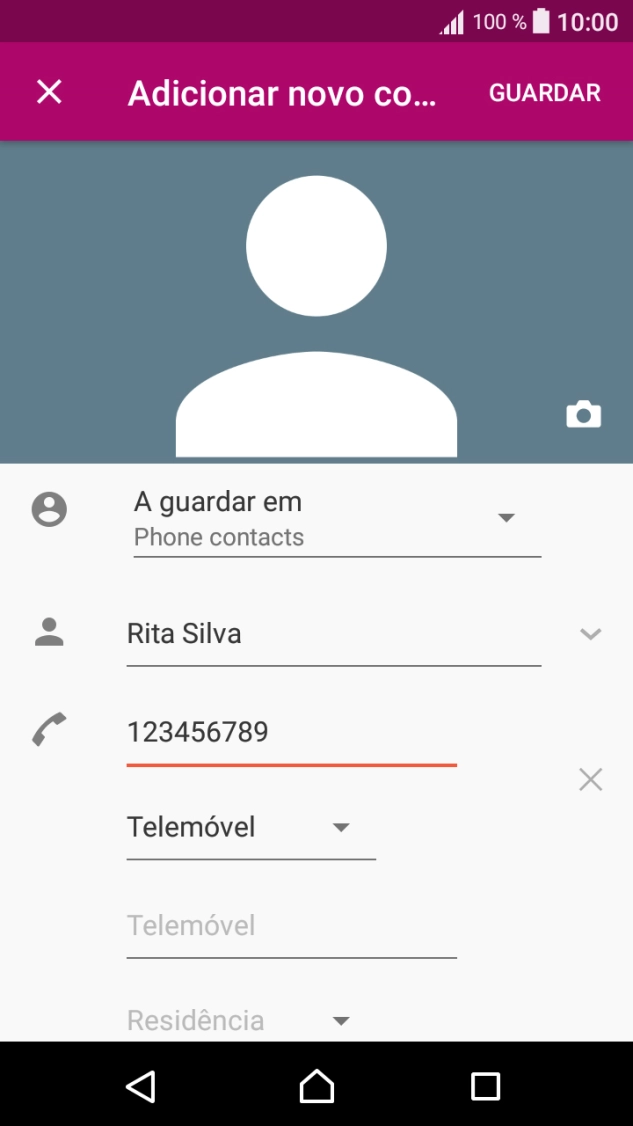The height and width of the screenshot is (1126, 633).
Task: Edit the phone number 123456789
Action: pyautogui.click(x=291, y=733)
